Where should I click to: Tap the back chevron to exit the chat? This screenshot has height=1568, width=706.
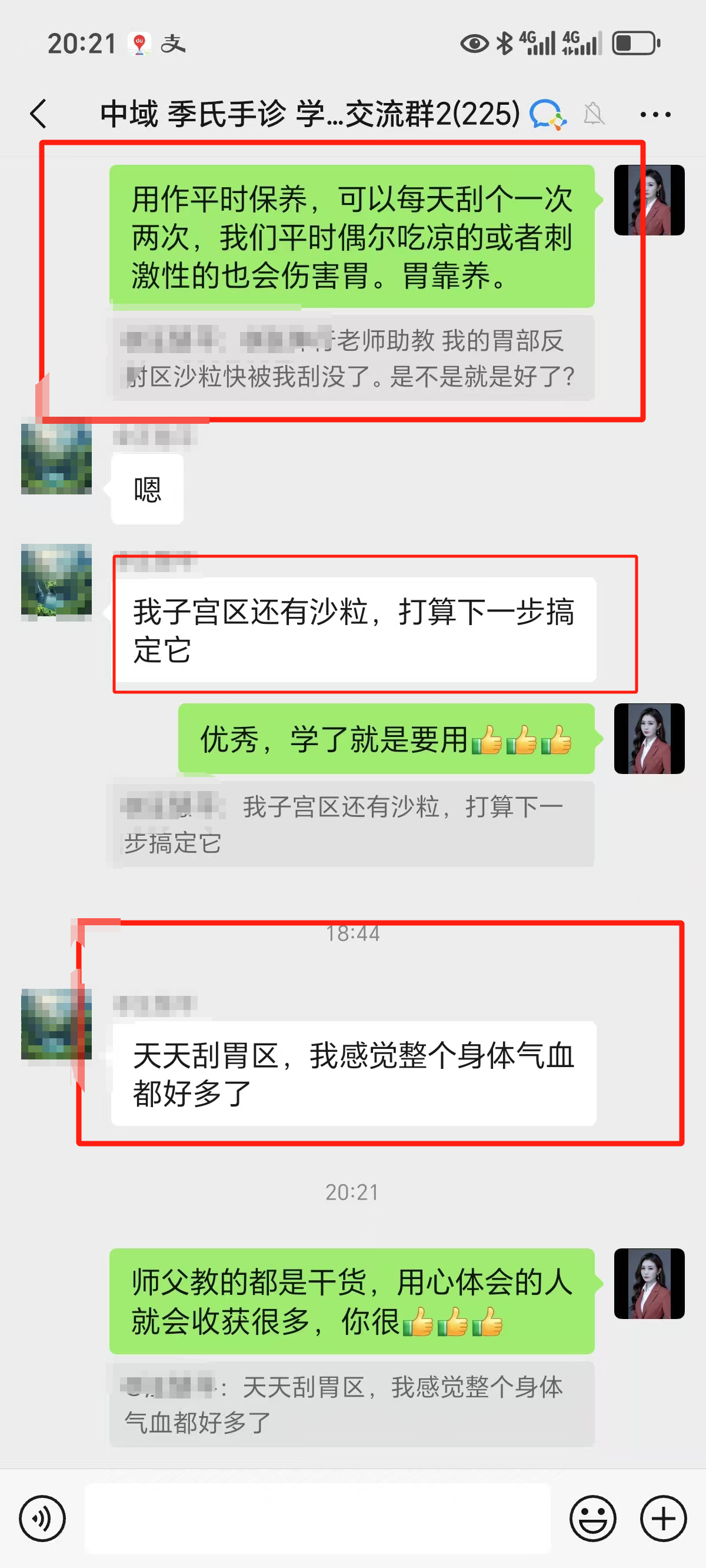[x=38, y=113]
